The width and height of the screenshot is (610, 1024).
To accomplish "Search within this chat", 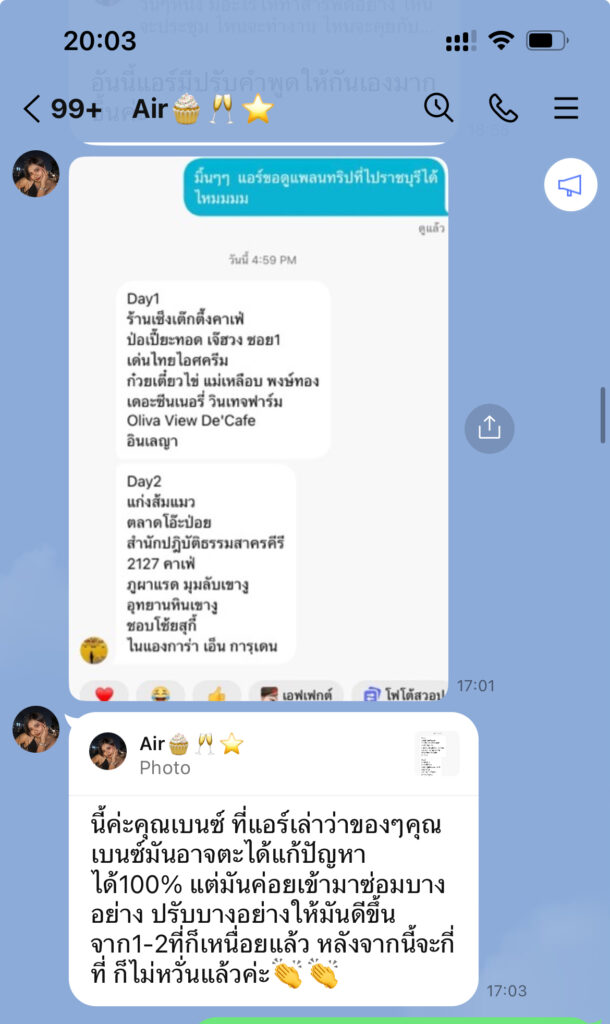I will click(x=438, y=108).
